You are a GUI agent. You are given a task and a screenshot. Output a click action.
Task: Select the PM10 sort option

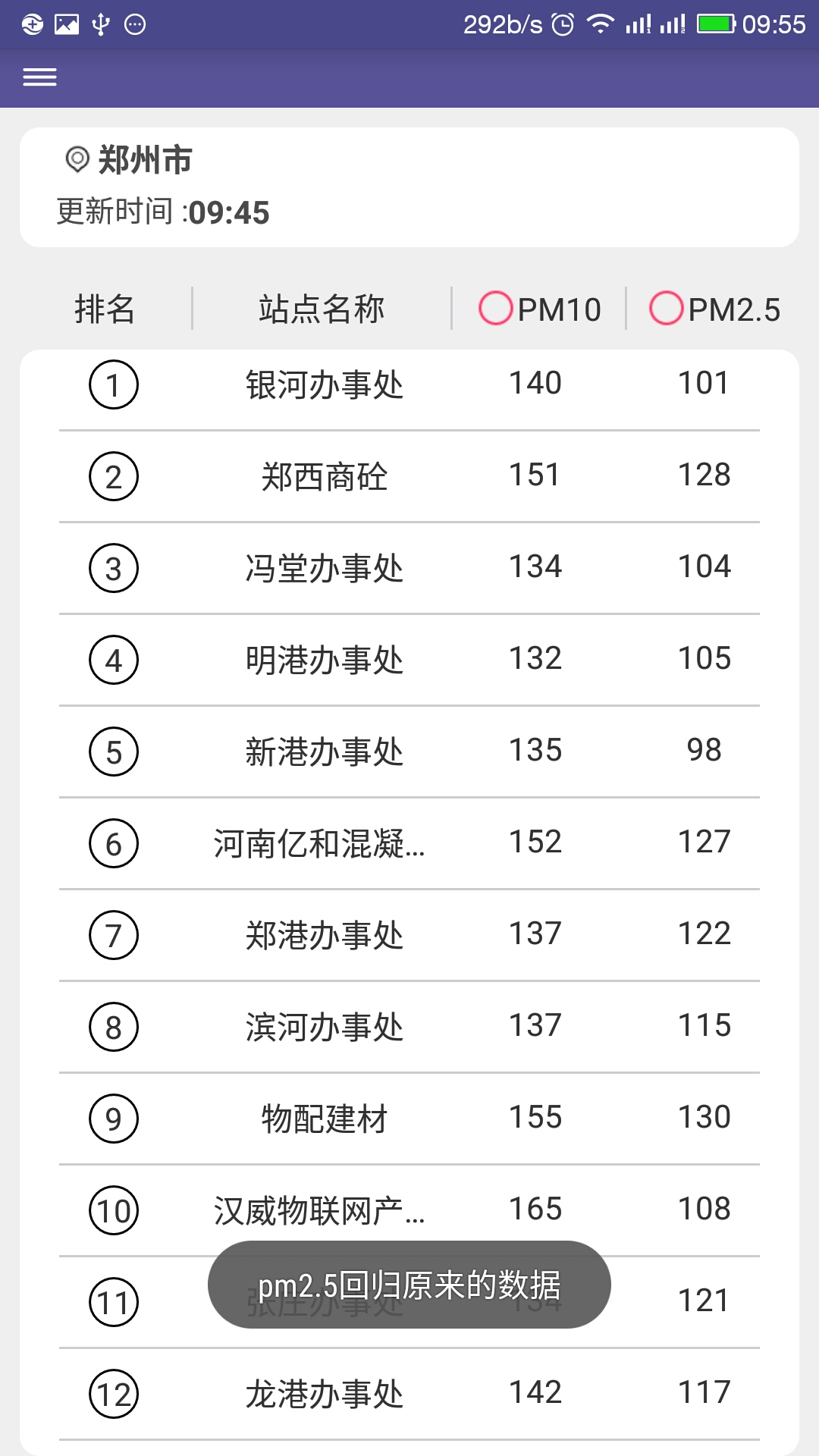tap(539, 309)
